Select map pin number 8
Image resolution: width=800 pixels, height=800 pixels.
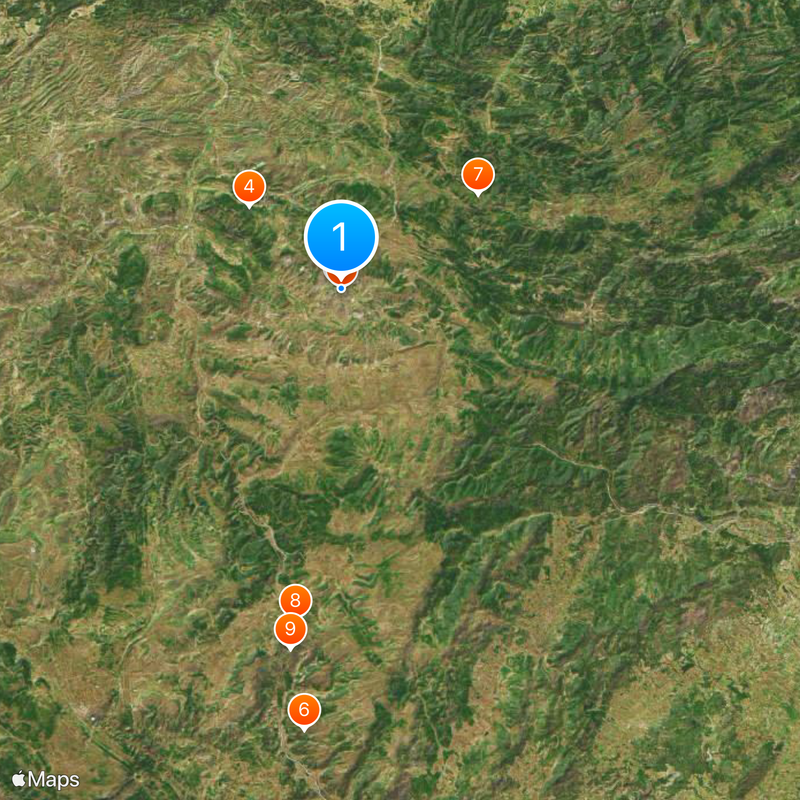point(295,598)
